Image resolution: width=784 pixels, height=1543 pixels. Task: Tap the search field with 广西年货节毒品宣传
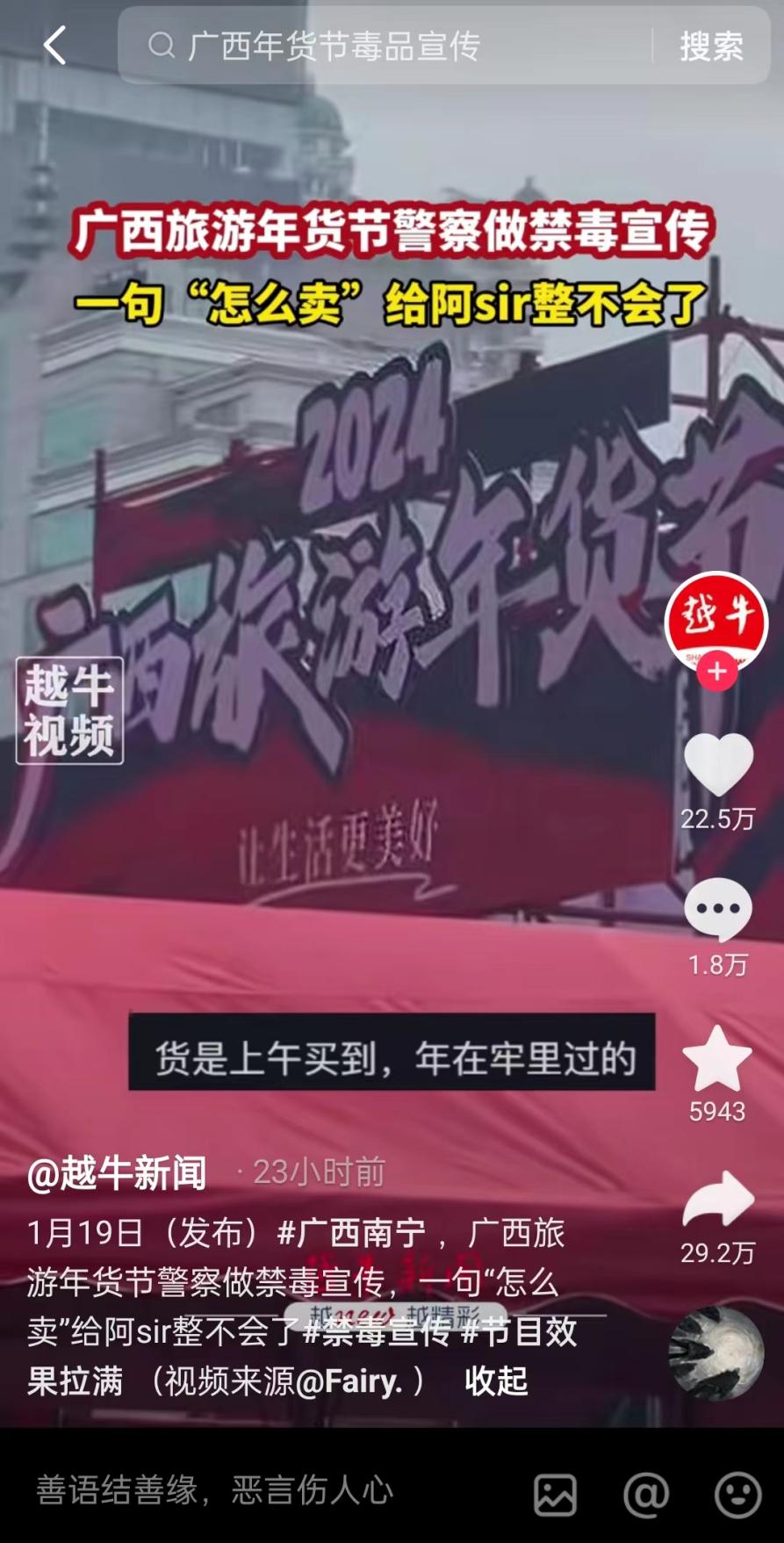[386, 46]
